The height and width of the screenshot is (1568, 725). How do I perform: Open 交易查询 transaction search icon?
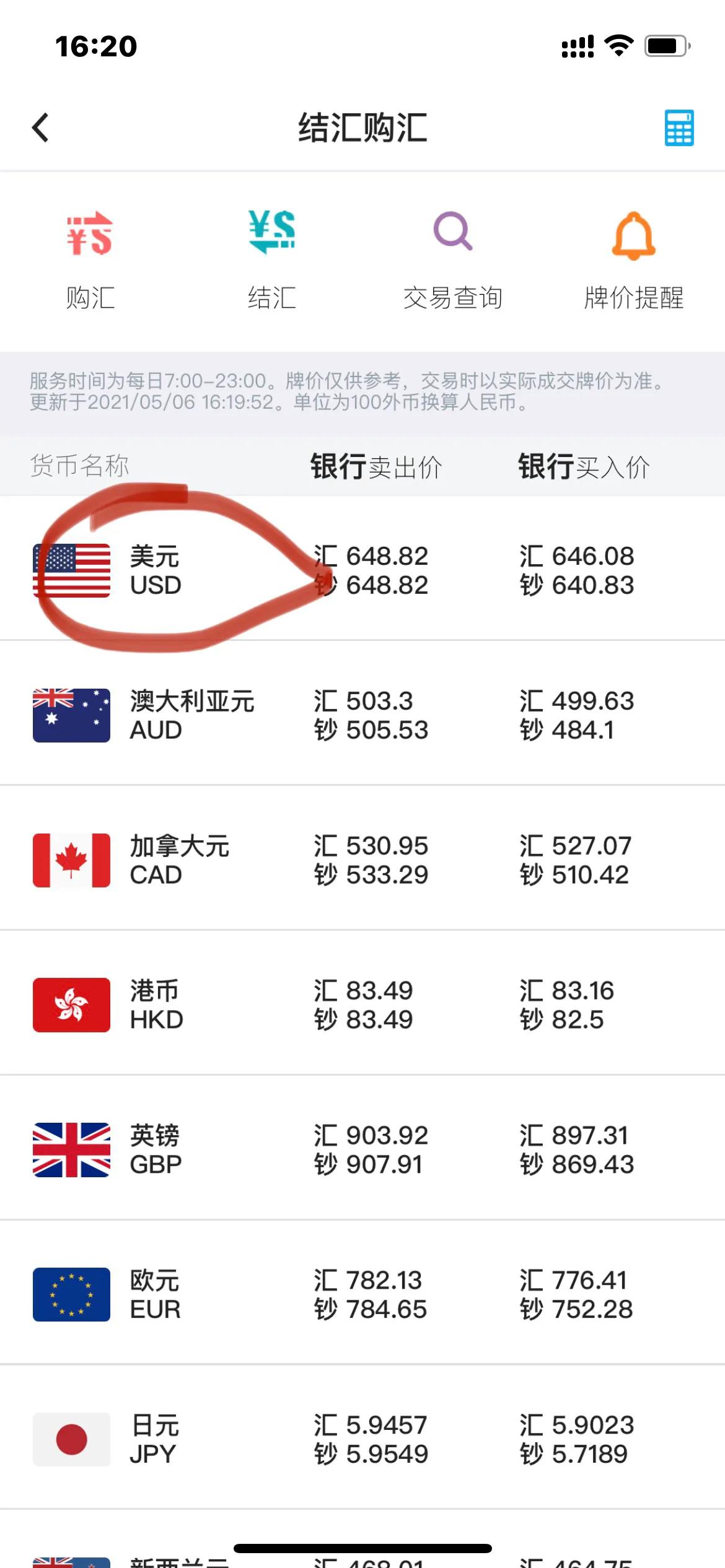[x=453, y=254]
